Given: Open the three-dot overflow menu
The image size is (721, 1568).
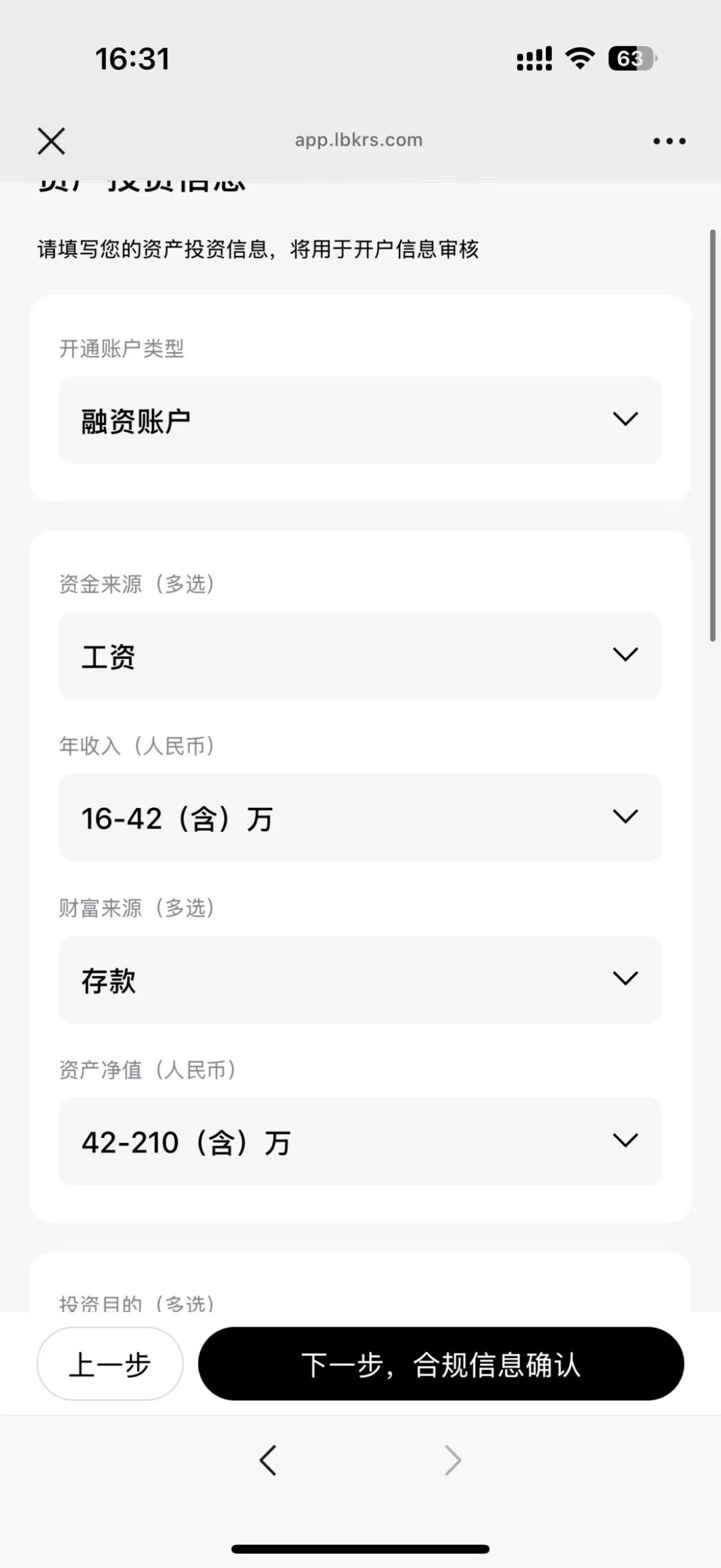Looking at the screenshot, I should point(669,141).
